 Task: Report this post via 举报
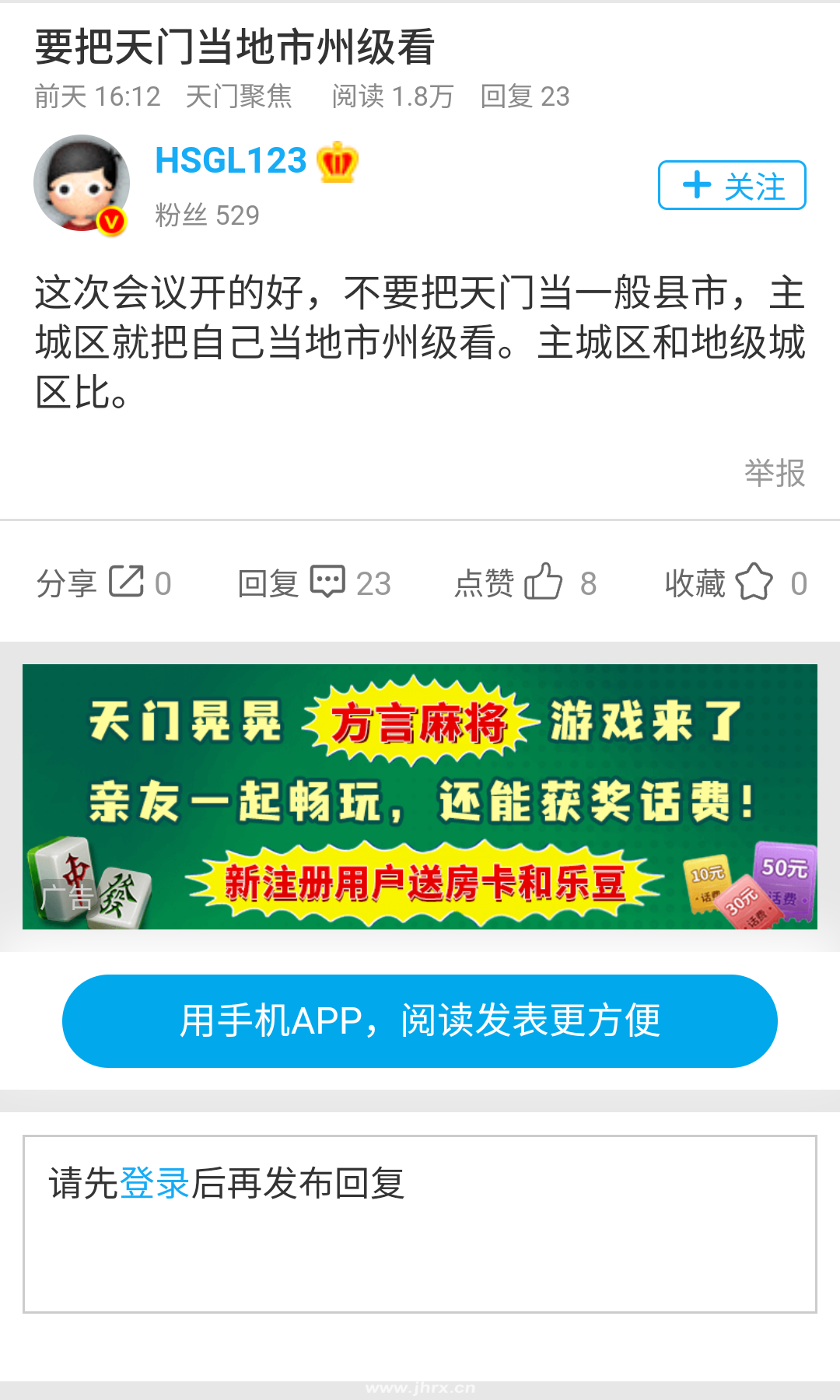point(774,473)
